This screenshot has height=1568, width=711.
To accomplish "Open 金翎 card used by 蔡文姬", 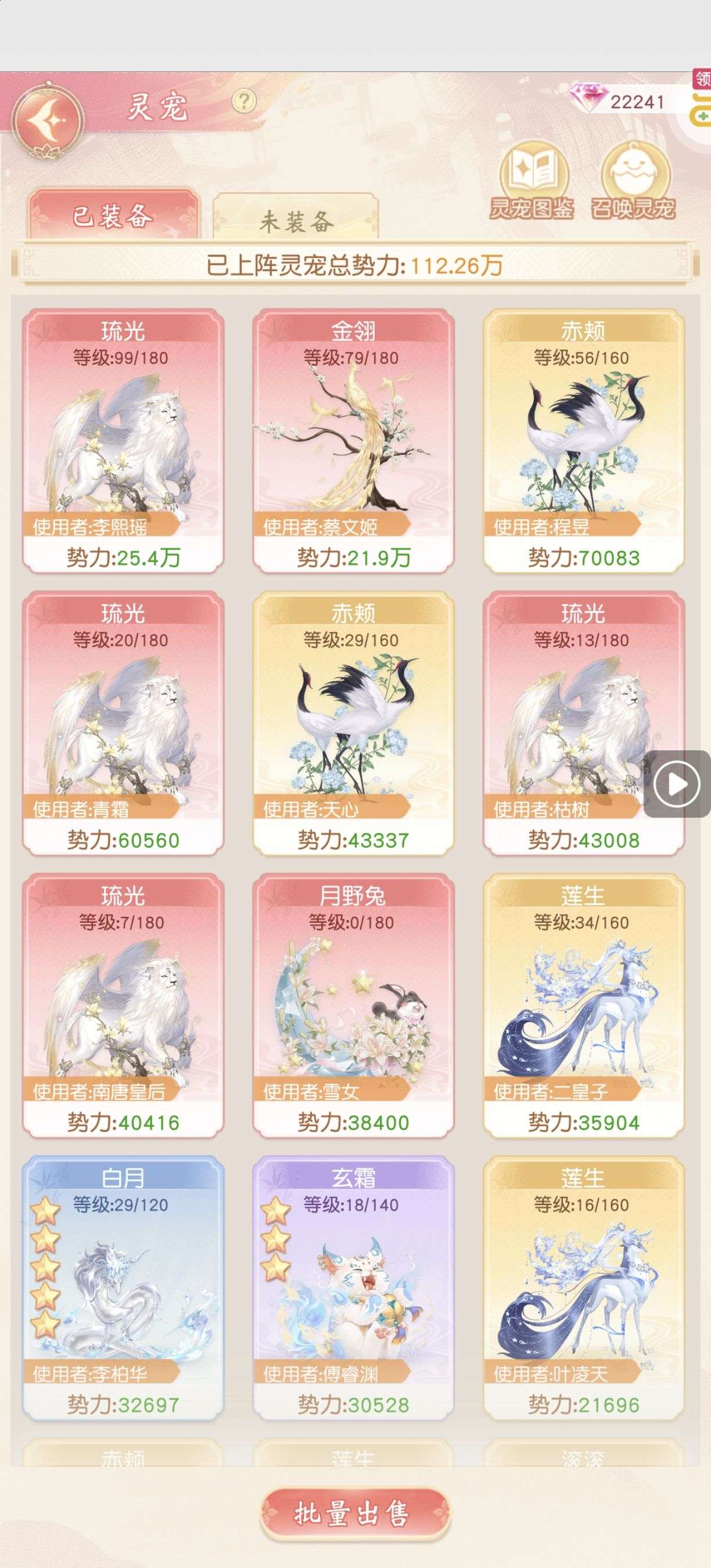I will 353,441.
